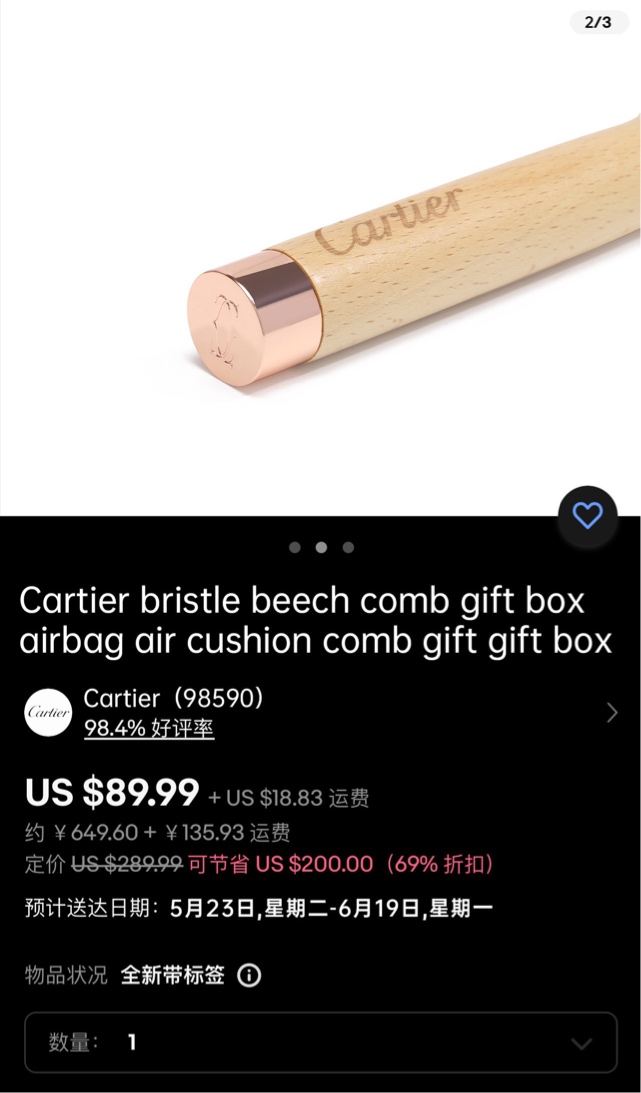The image size is (641, 1093).
Task: Open the Cartier comb product image
Action: (x=320, y=260)
